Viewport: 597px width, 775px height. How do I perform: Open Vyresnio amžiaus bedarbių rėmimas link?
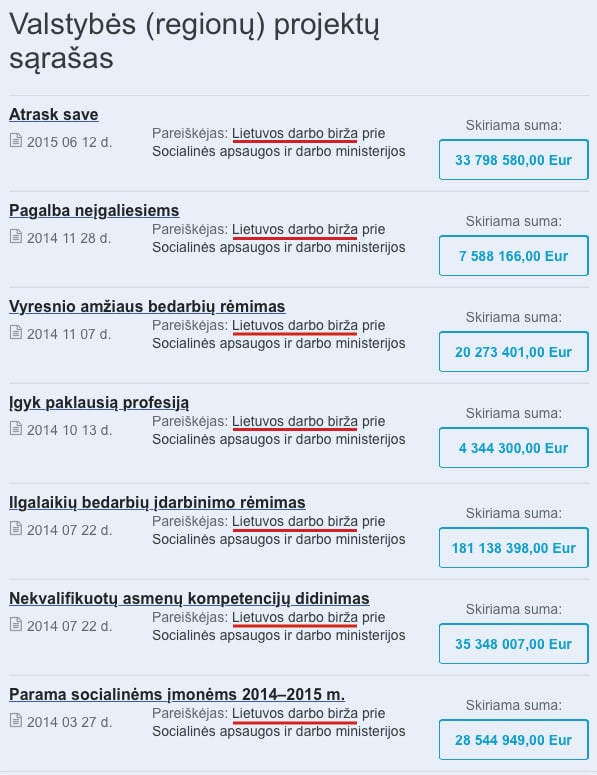coord(147,306)
